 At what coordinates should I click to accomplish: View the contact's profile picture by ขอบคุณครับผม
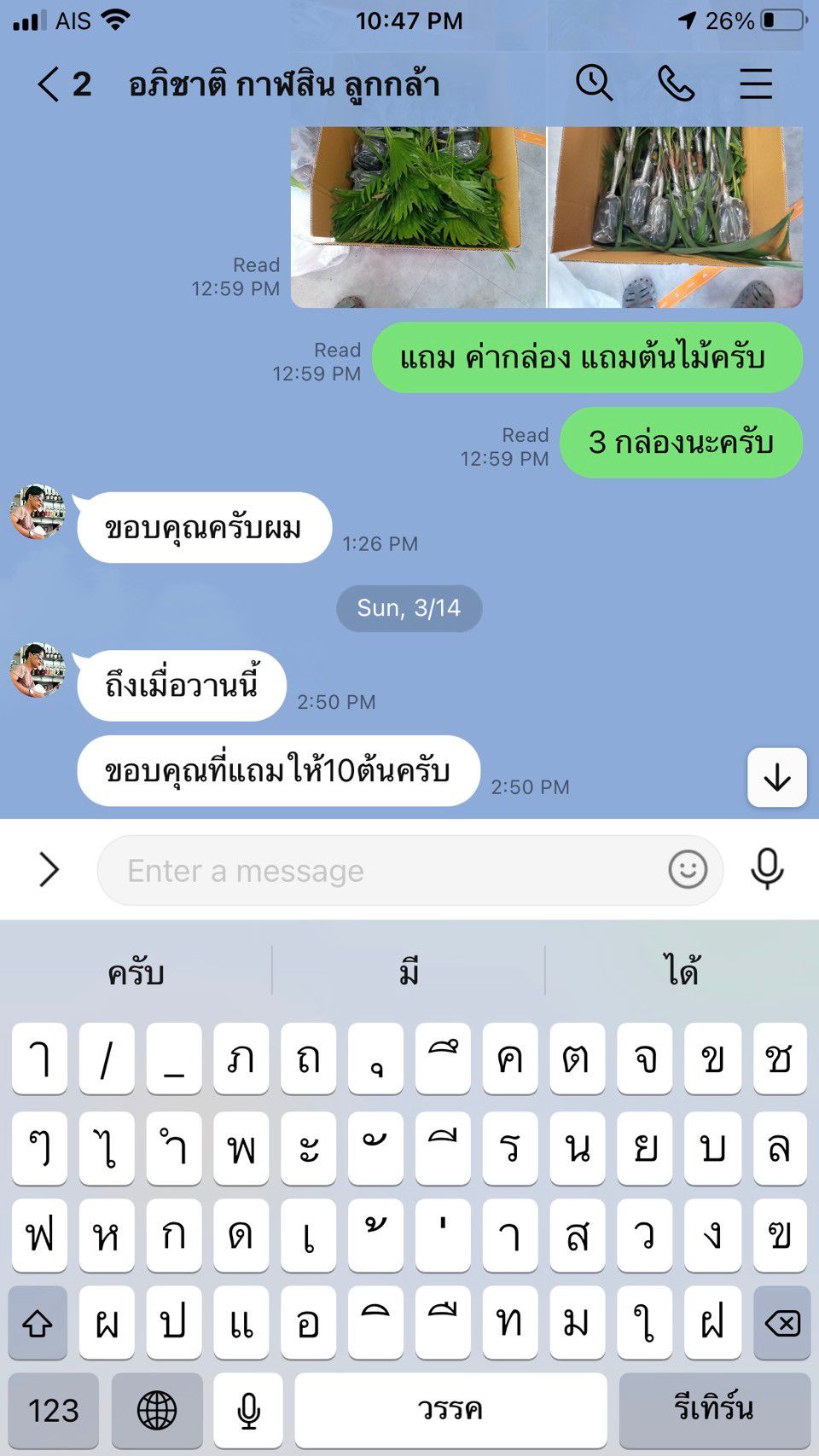point(38,512)
